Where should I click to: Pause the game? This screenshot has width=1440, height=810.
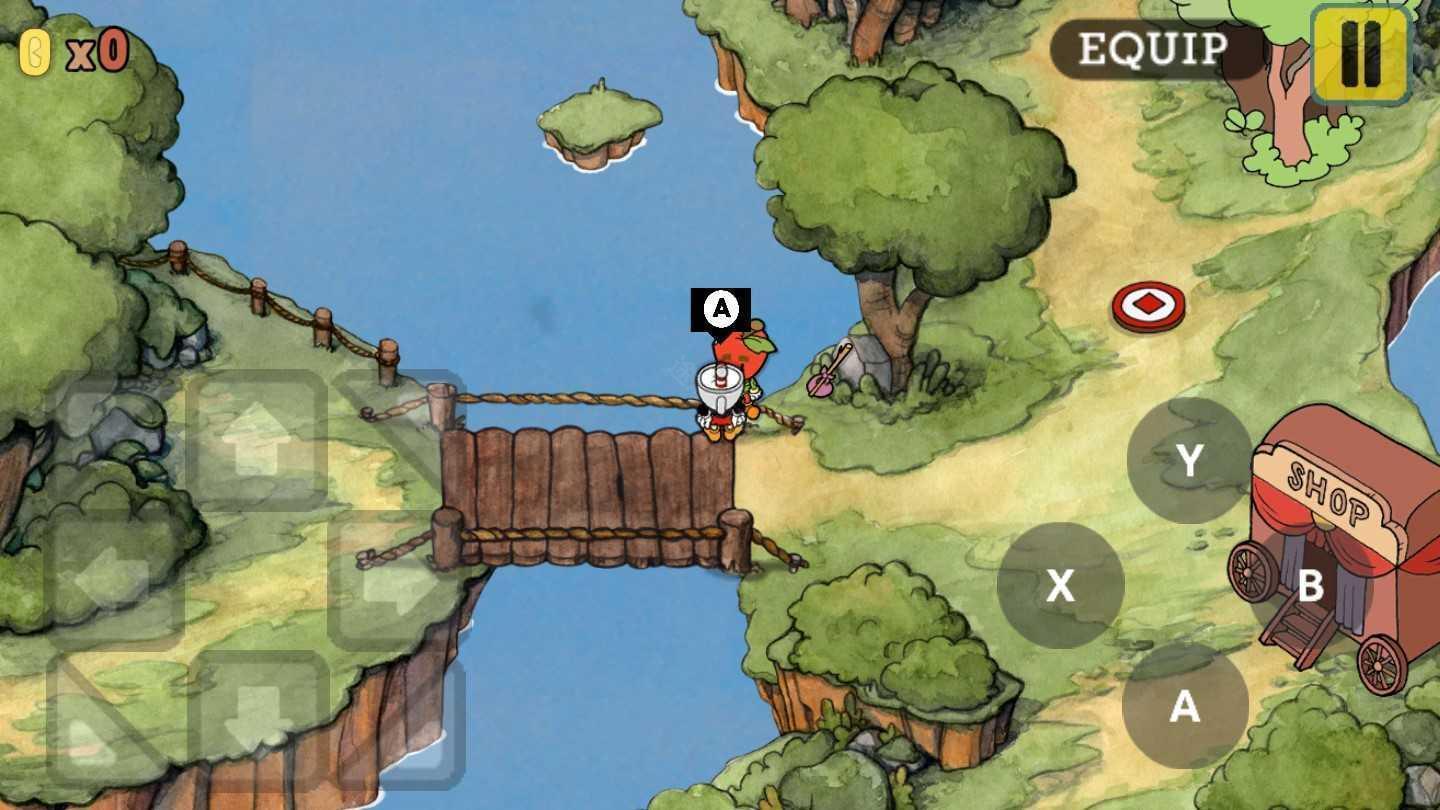pos(1360,54)
